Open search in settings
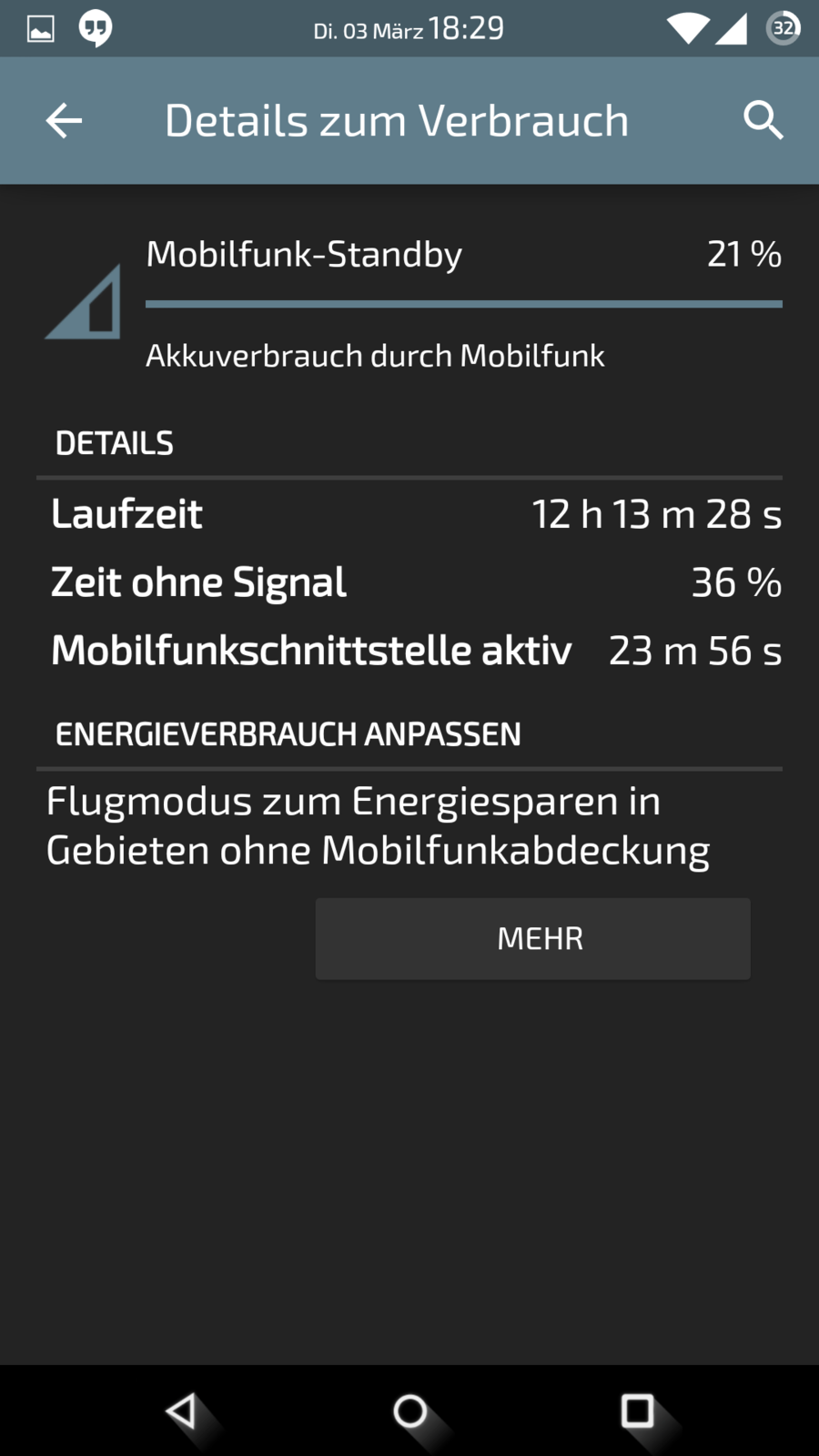The image size is (819, 1456). pyautogui.click(x=763, y=120)
